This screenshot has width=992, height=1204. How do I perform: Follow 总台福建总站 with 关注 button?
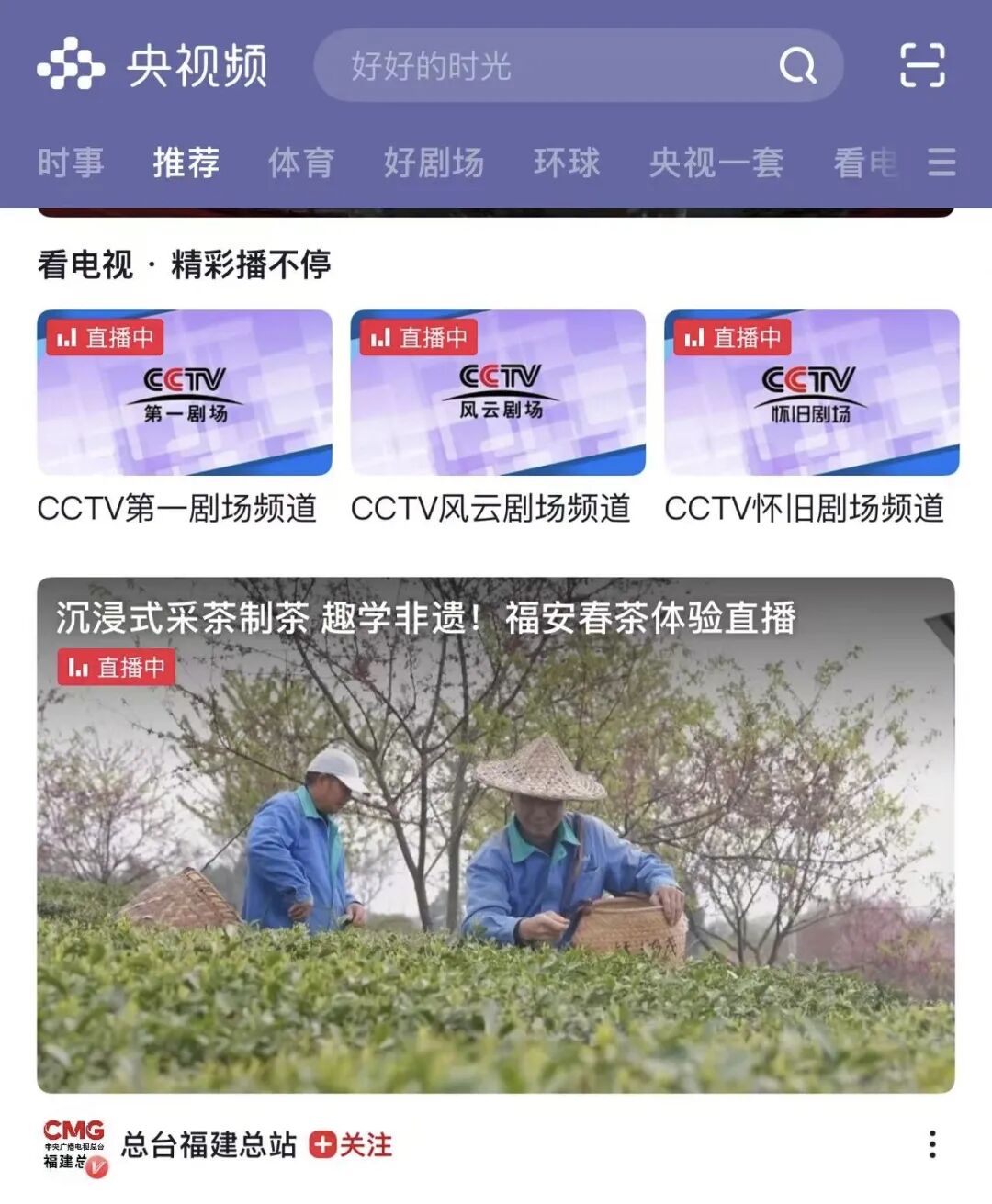tap(351, 1145)
